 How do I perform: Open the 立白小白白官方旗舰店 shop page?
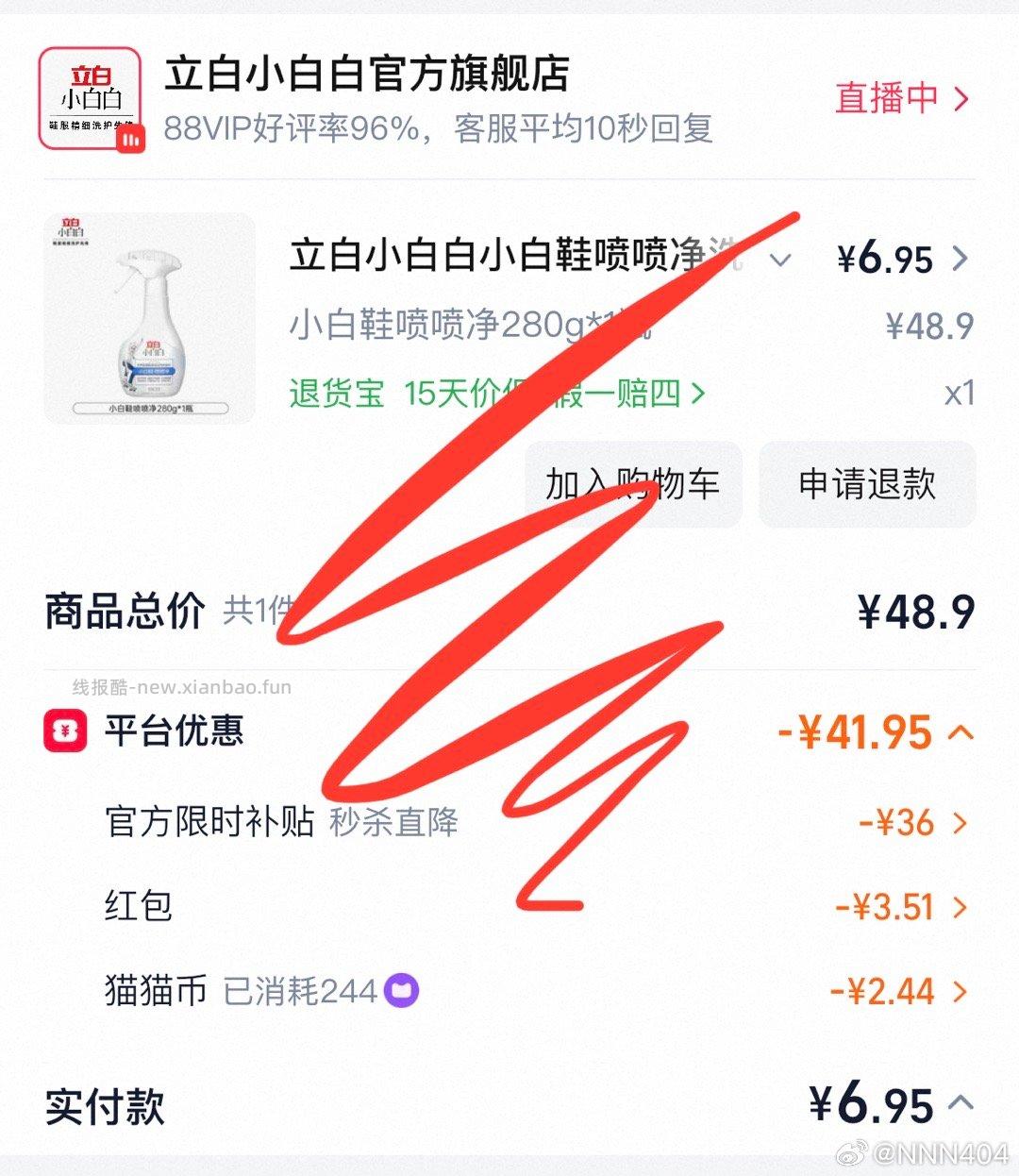(366, 76)
